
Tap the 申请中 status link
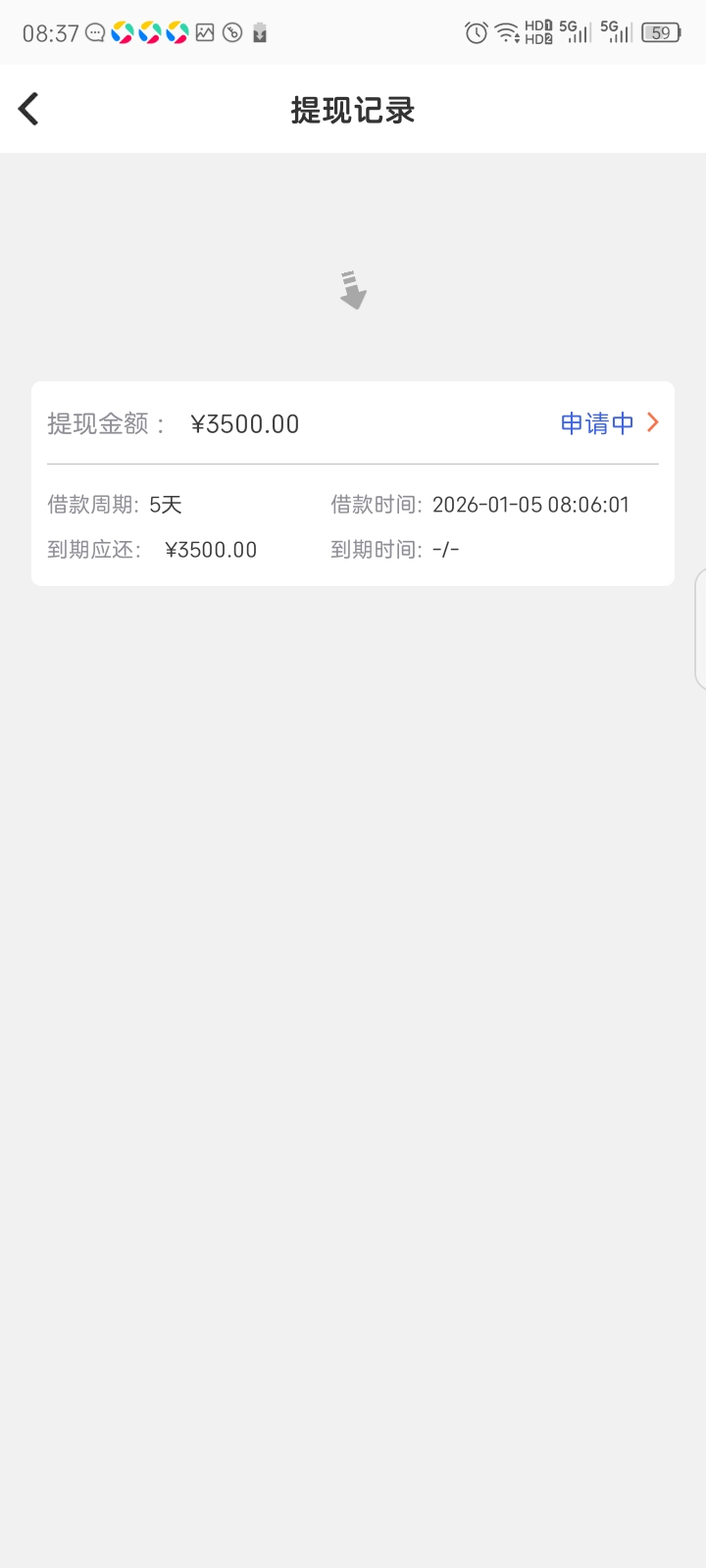click(x=608, y=423)
